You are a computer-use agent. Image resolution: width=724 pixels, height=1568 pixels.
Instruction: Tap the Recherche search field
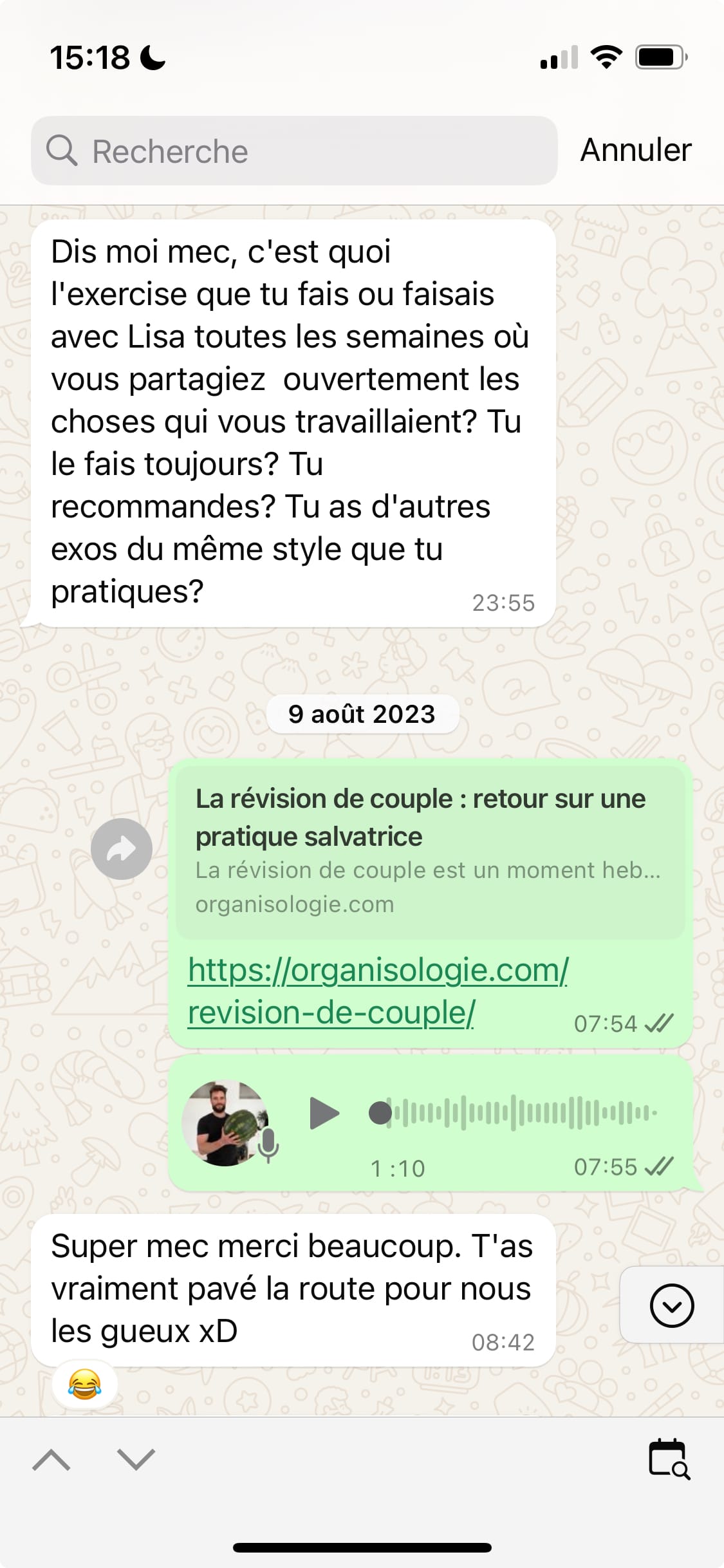[293, 151]
